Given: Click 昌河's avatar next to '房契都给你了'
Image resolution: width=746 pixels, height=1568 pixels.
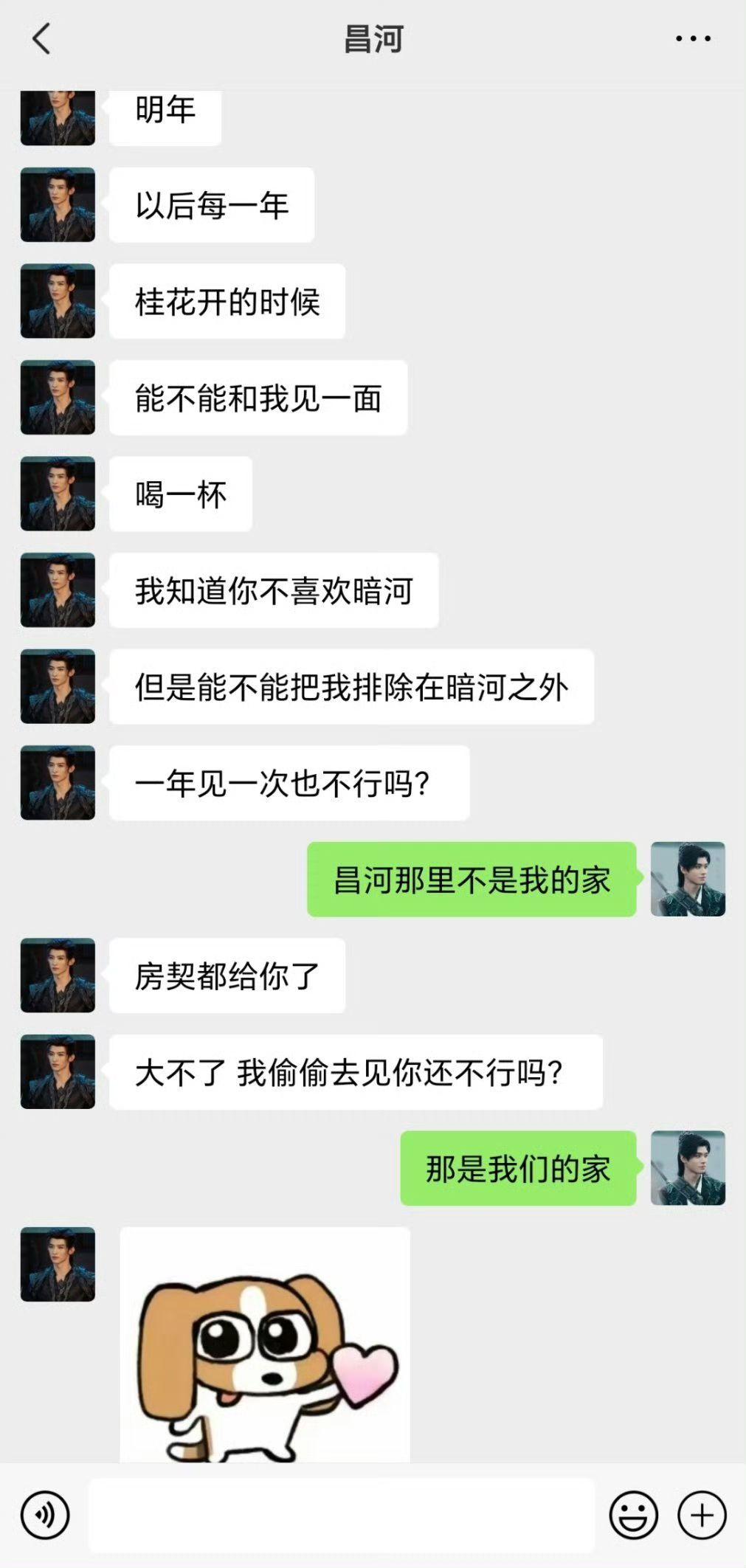Looking at the screenshot, I should point(57,975).
